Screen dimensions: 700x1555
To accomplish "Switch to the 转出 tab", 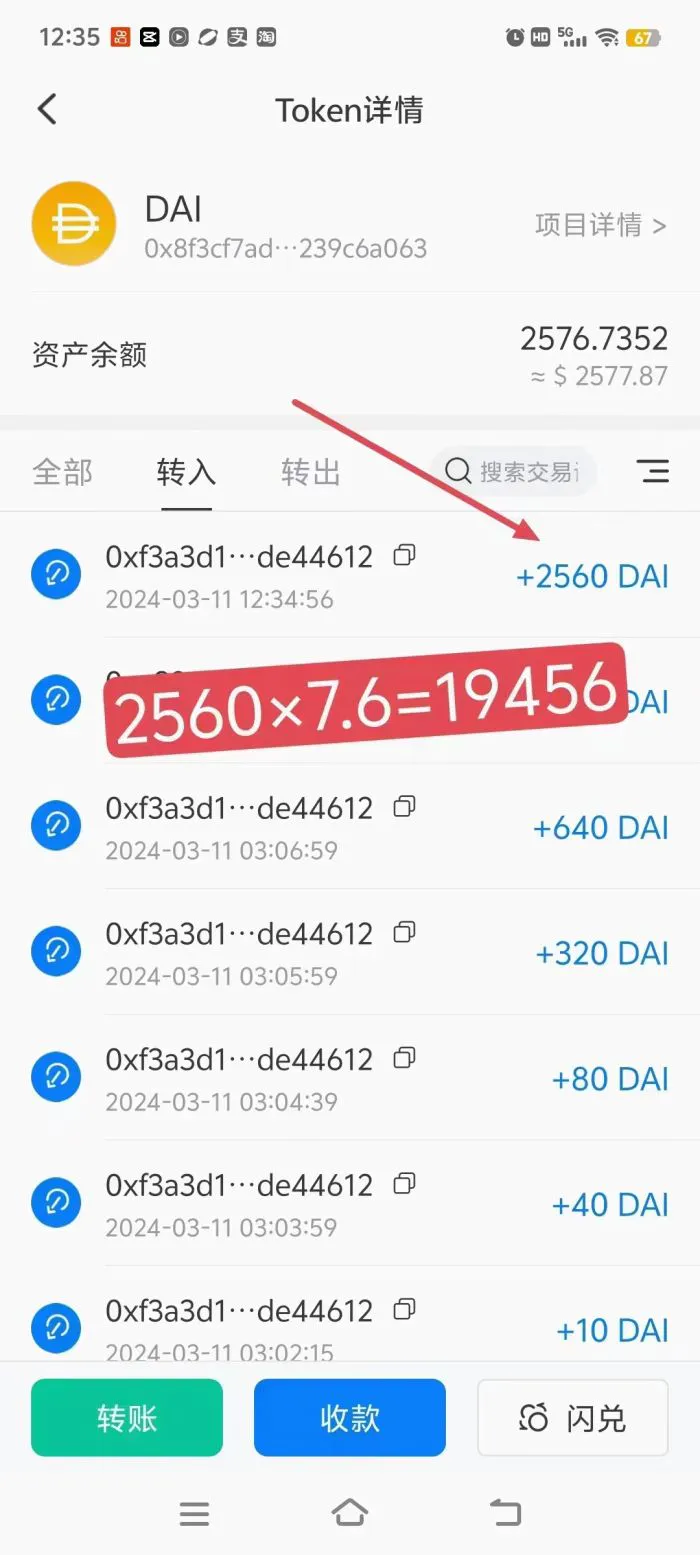I will pos(311,471).
